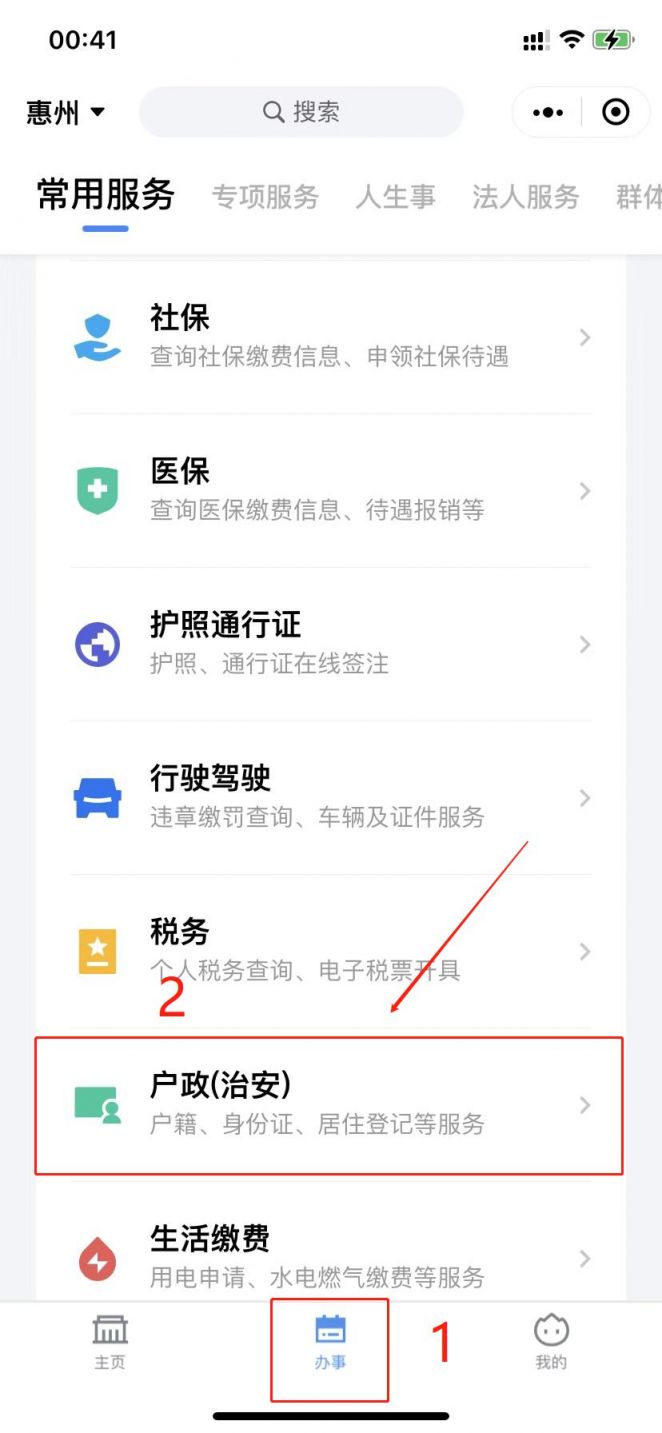The height and width of the screenshot is (1433, 662).
Task: Open the mini program overflow menu
Action: (x=548, y=112)
